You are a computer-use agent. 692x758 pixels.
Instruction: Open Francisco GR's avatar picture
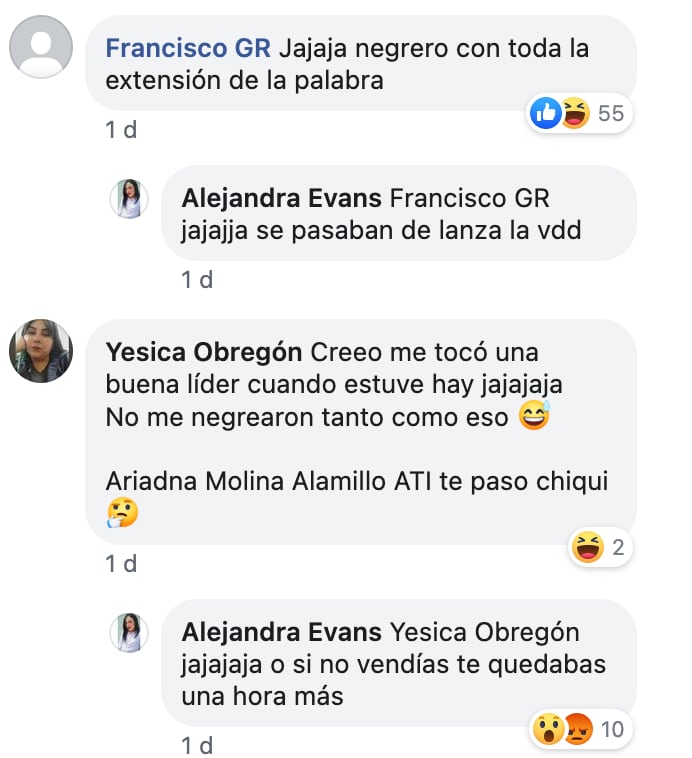coord(41,47)
